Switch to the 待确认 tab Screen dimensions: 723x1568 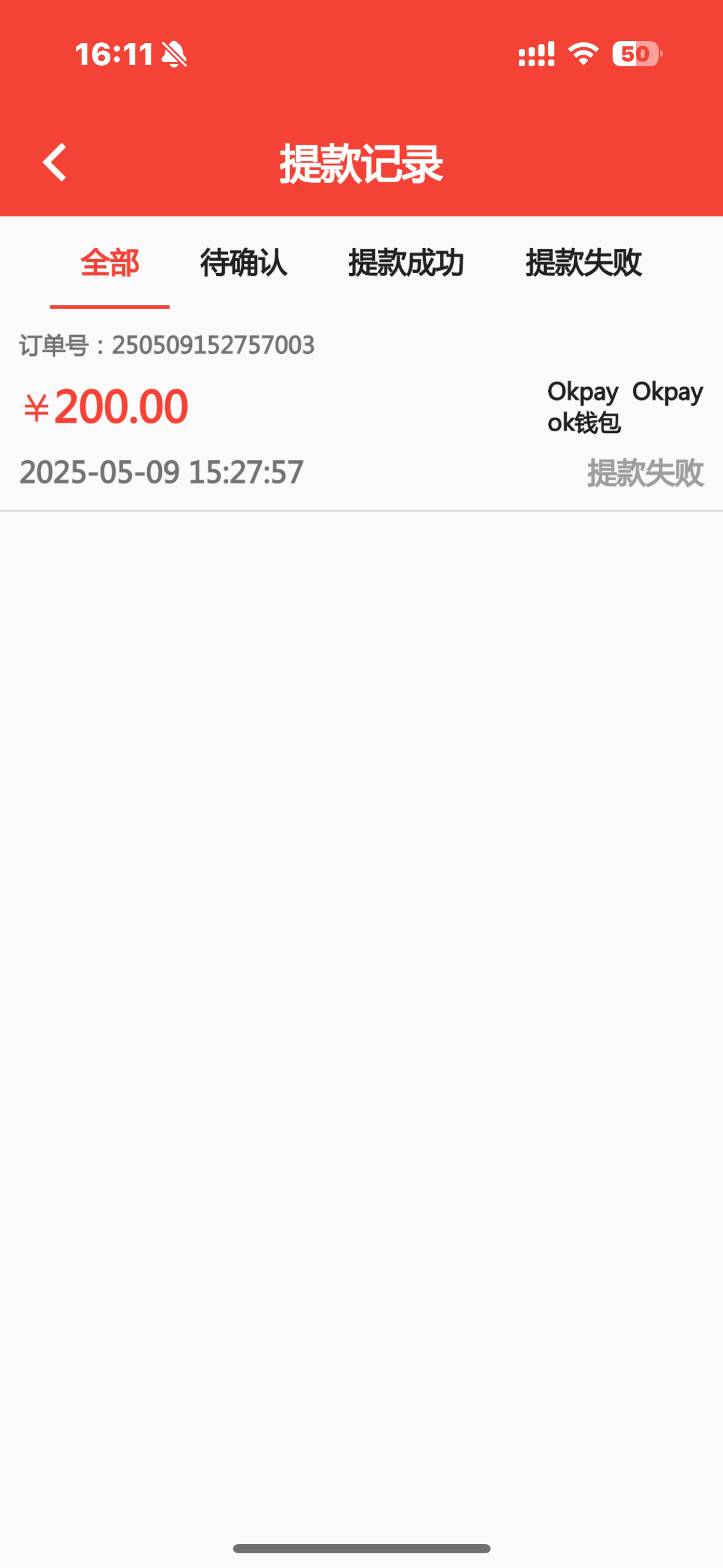pos(243,263)
